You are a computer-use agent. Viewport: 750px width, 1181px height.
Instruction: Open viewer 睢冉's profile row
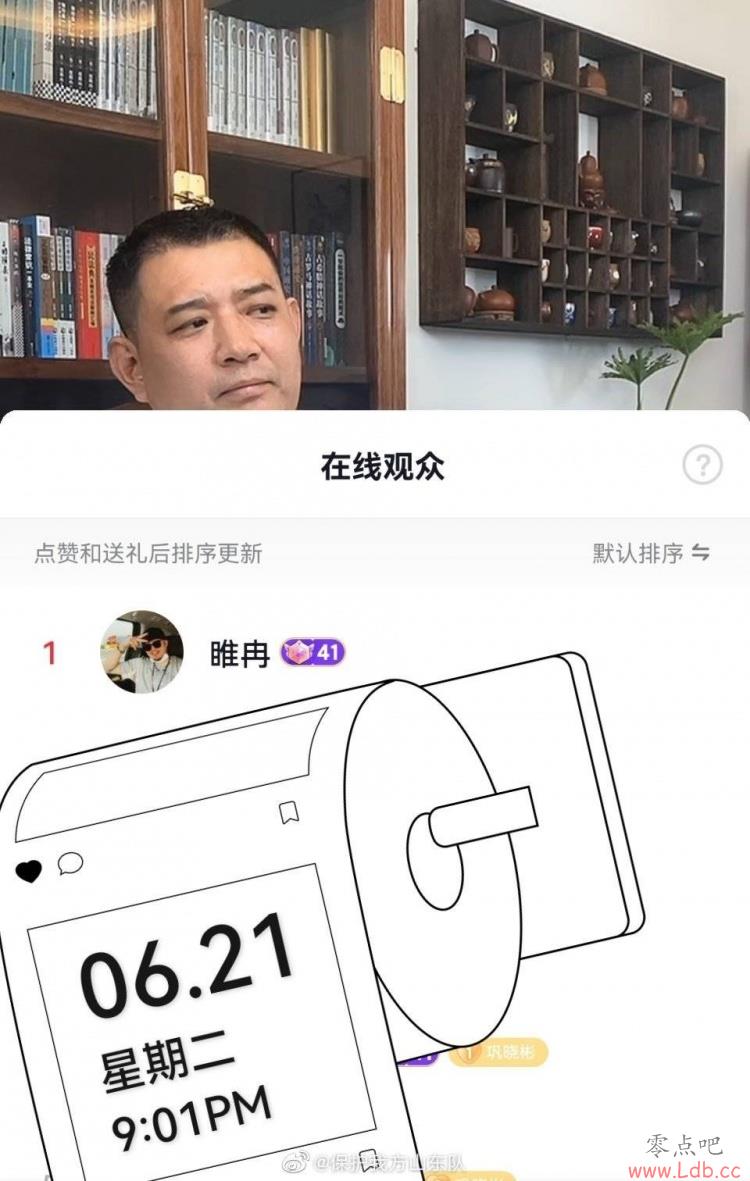point(240,653)
